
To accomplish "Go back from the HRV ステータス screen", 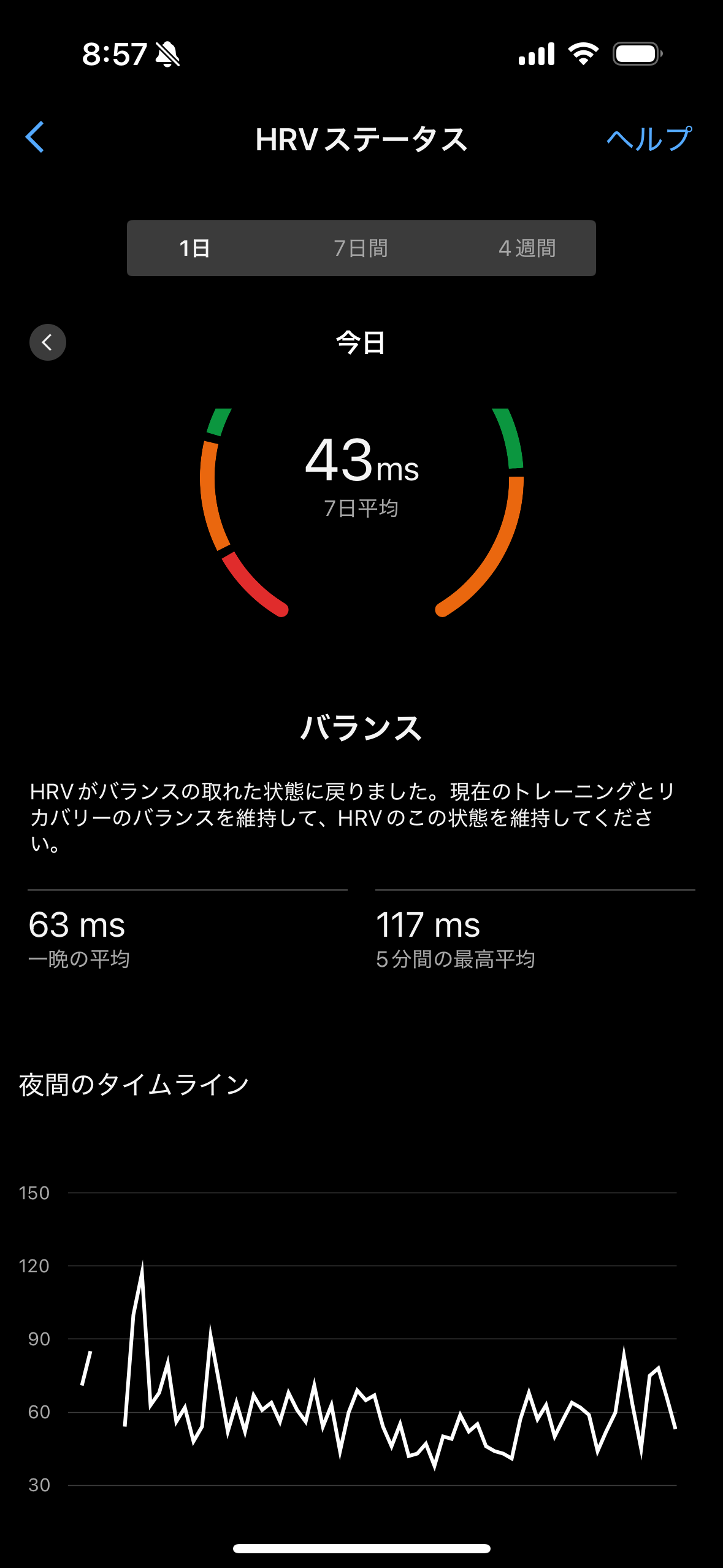I will 35,137.
